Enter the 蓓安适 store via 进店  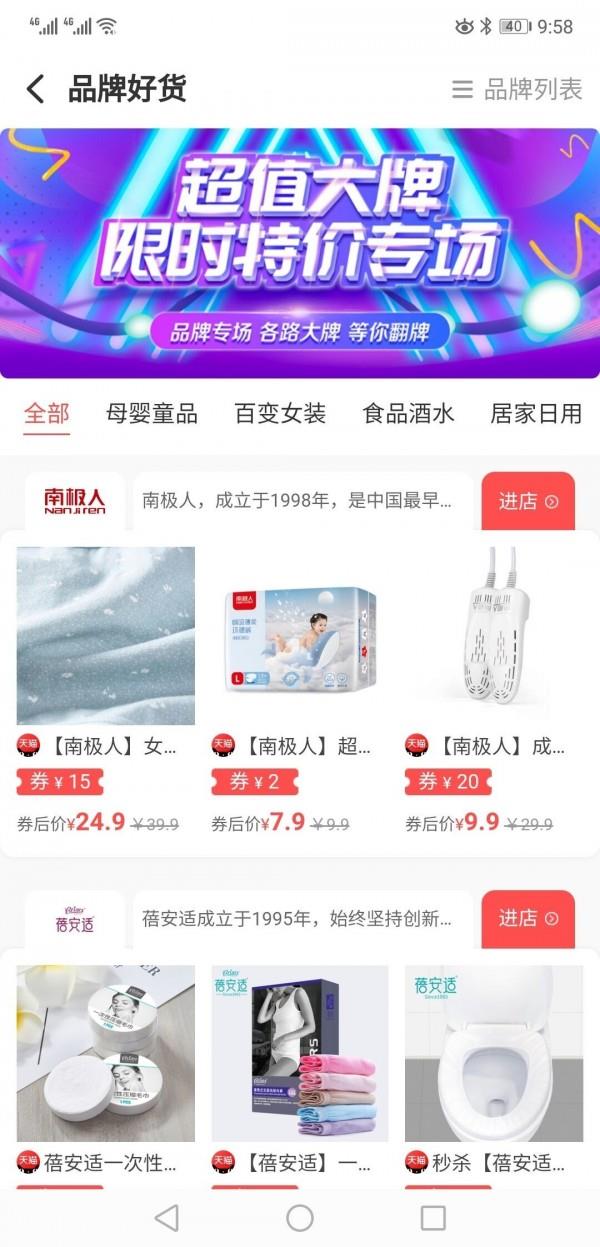[x=528, y=919]
